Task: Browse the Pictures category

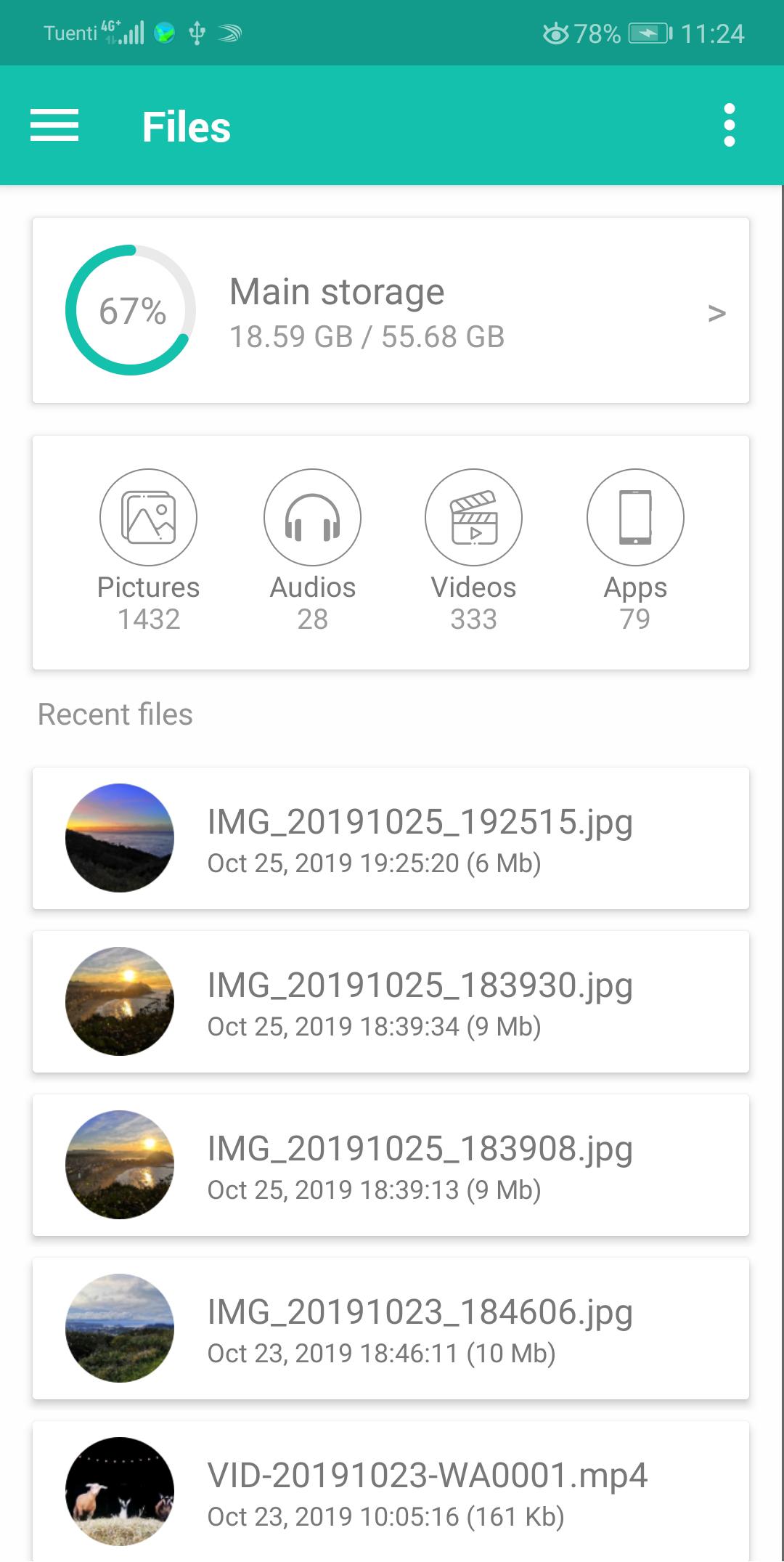Action: tap(148, 550)
